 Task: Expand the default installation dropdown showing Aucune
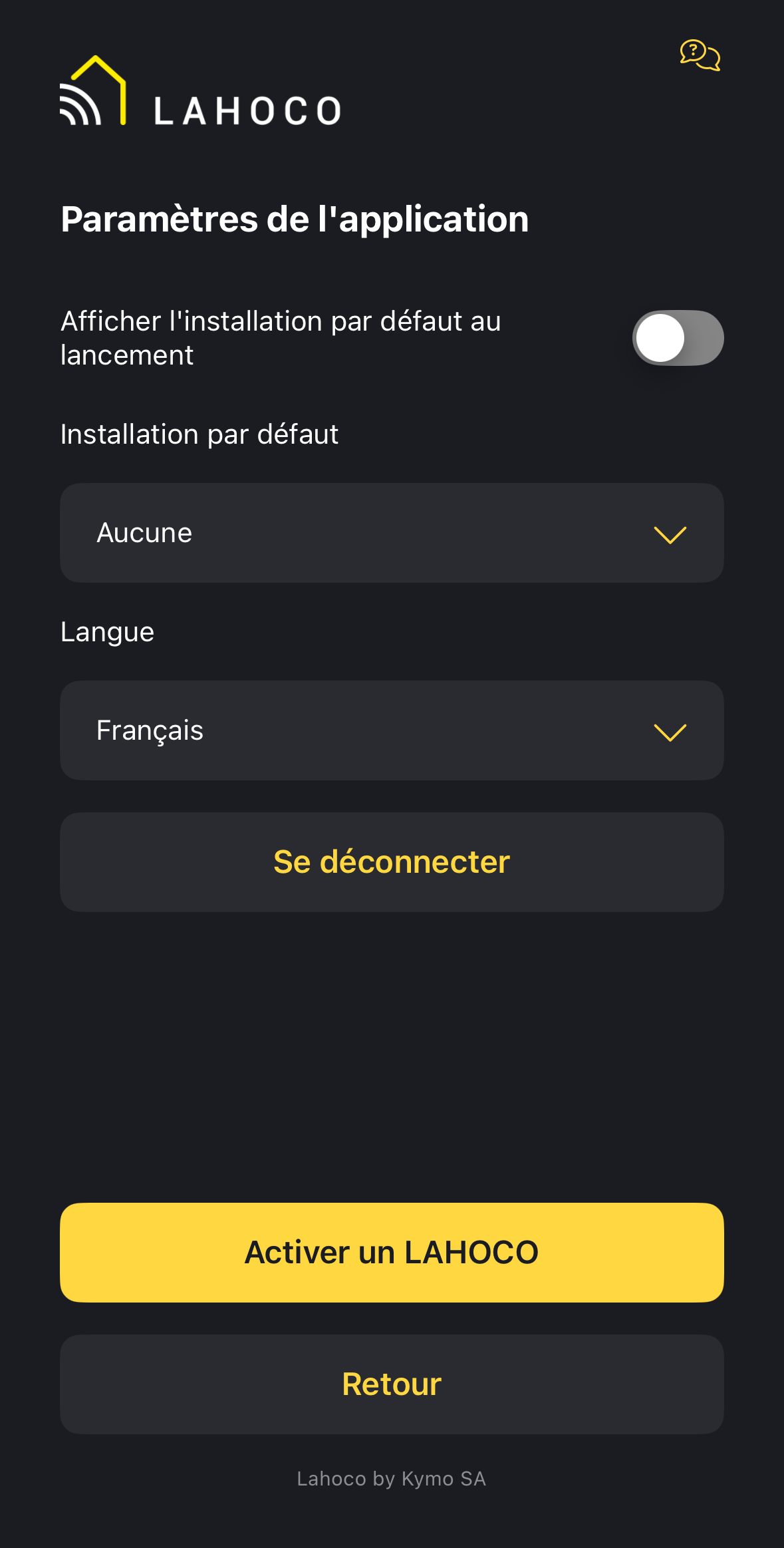click(392, 533)
